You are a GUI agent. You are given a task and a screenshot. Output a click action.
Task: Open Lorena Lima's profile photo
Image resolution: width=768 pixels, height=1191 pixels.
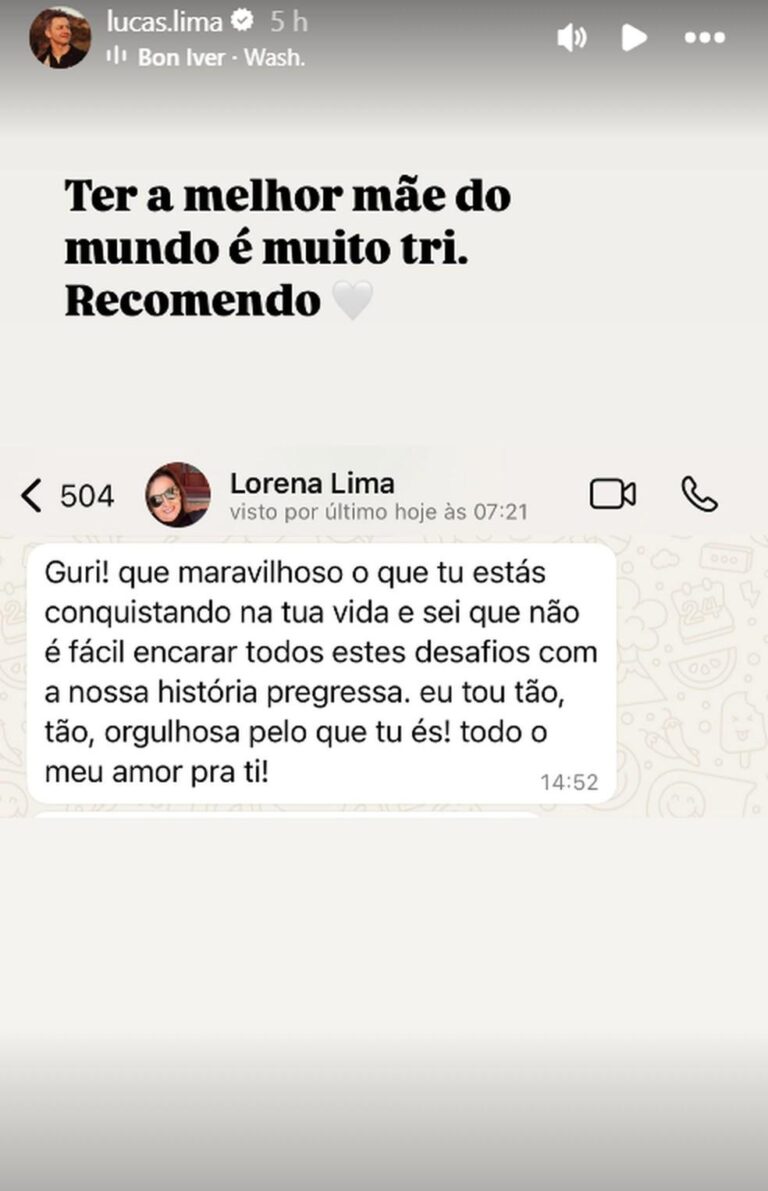[178, 492]
